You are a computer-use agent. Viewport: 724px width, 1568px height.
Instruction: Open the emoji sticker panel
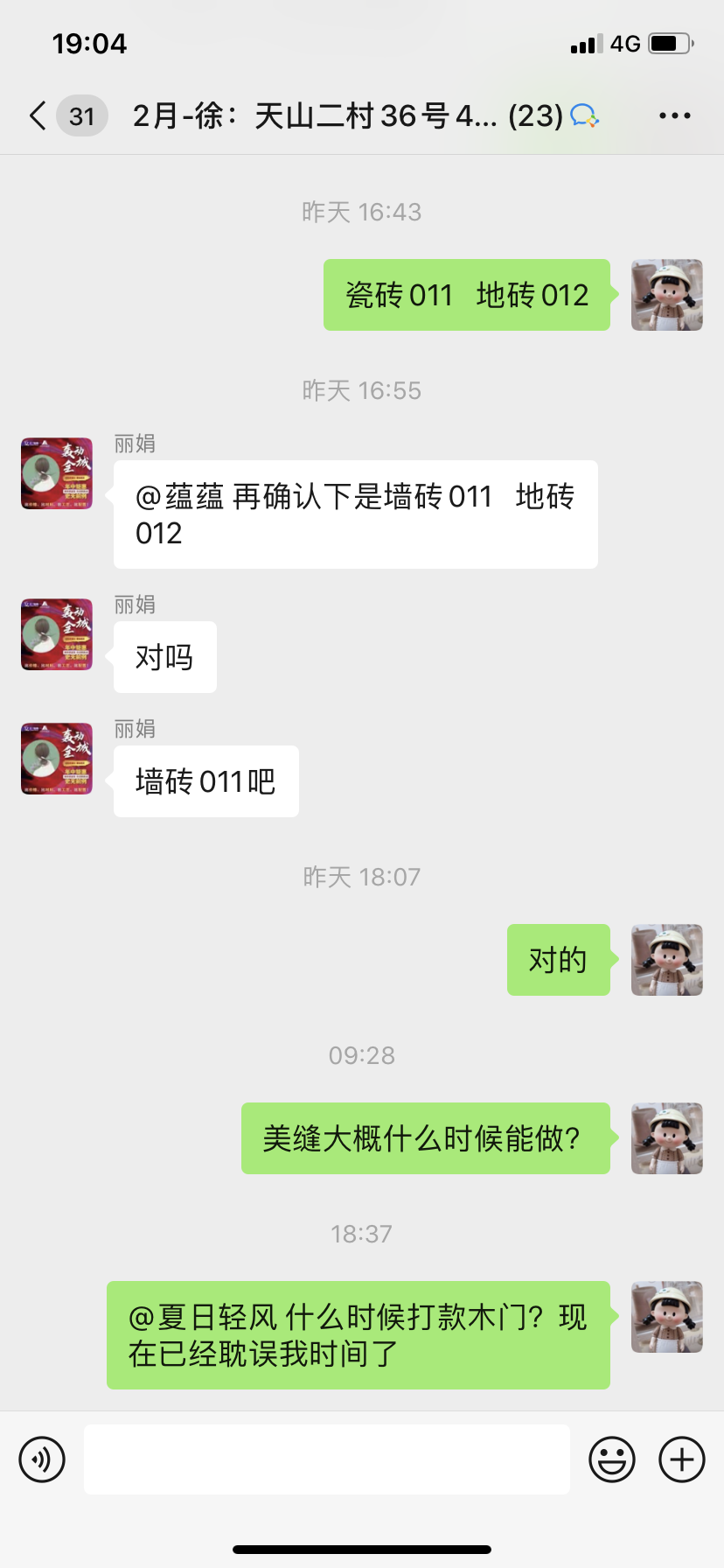tap(611, 1459)
